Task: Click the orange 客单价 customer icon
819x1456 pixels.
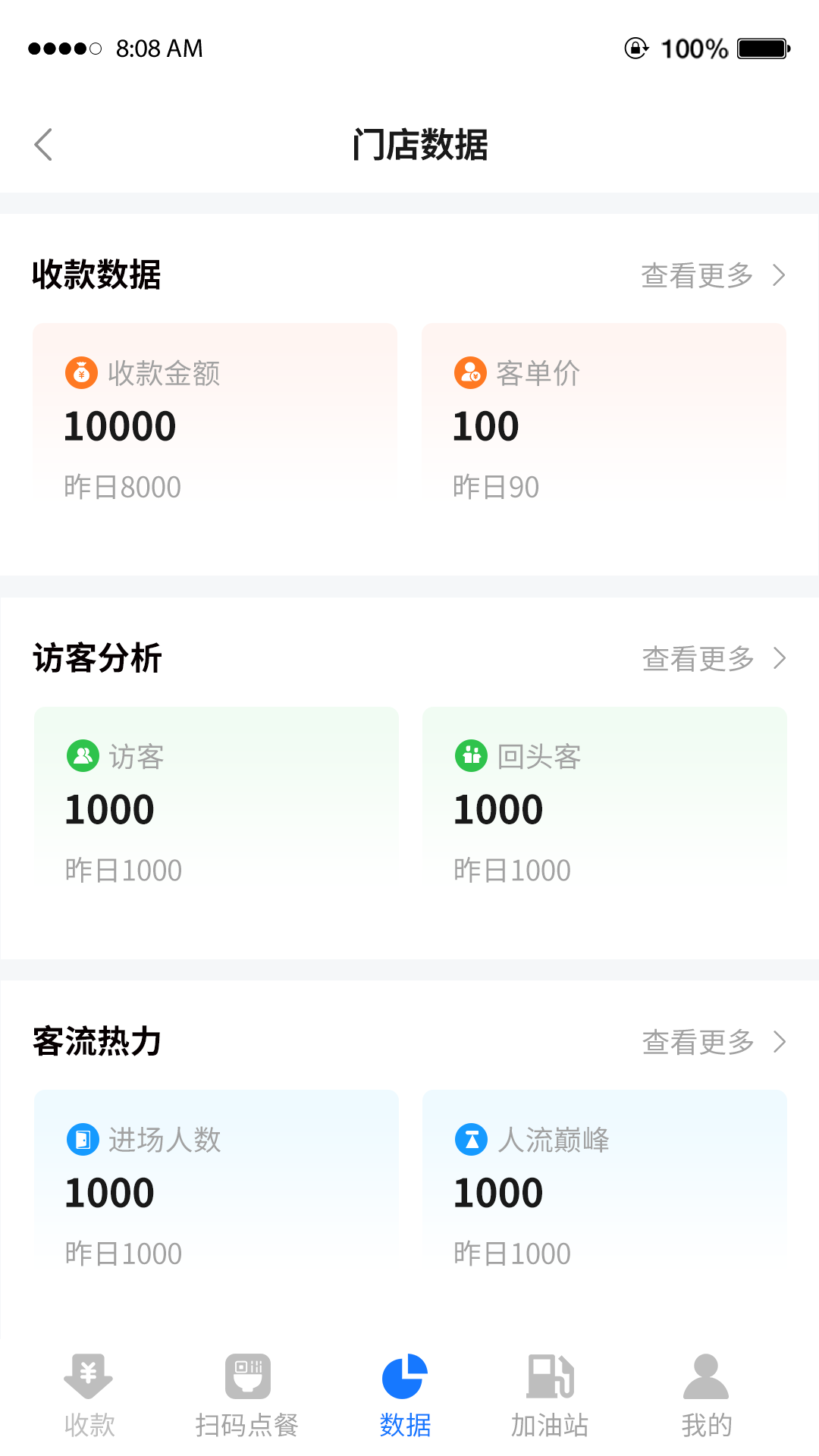Action: [471, 373]
